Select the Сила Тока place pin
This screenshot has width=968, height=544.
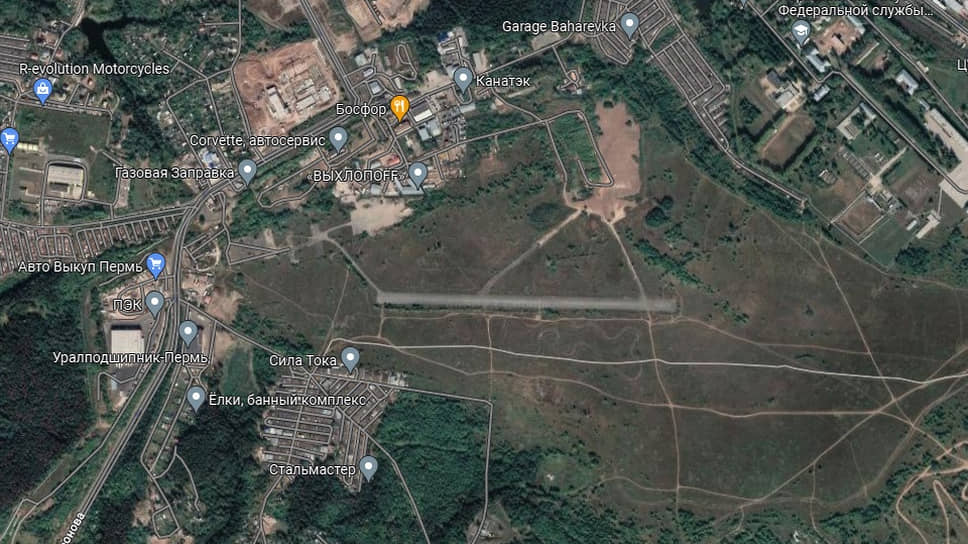350,358
